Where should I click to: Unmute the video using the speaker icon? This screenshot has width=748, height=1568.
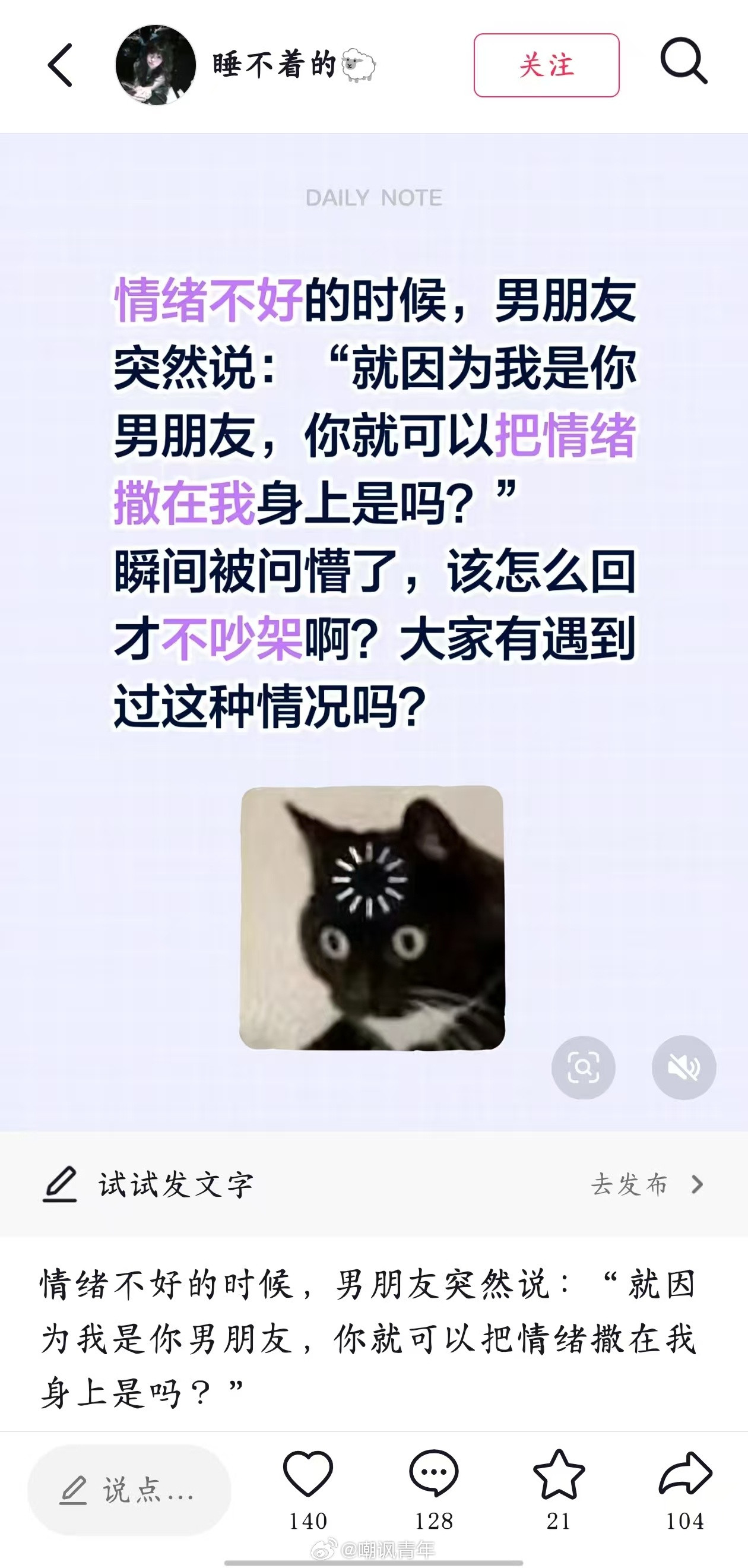(x=684, y=1067)
